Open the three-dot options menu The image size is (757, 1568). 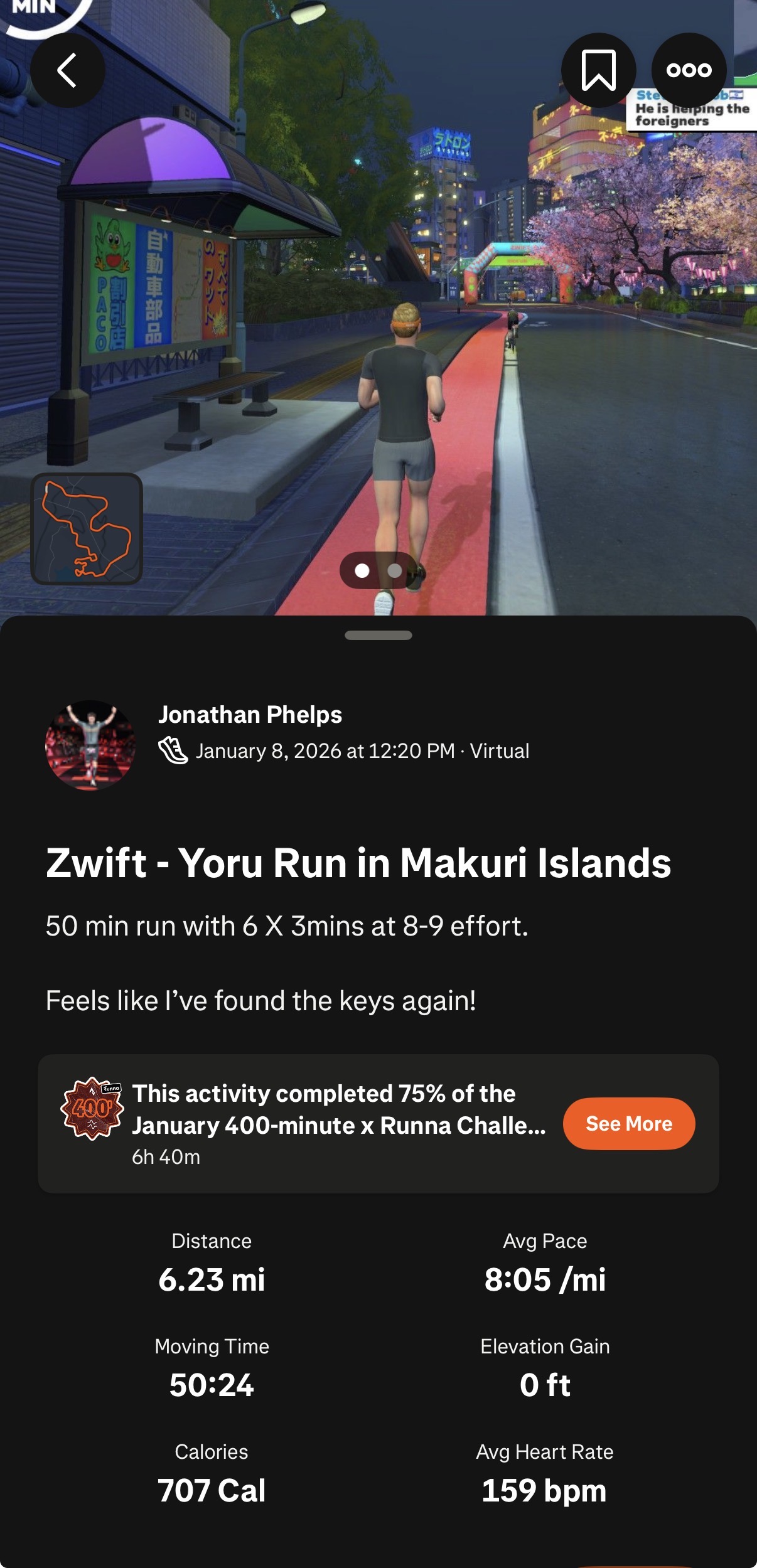coord(689,70)
